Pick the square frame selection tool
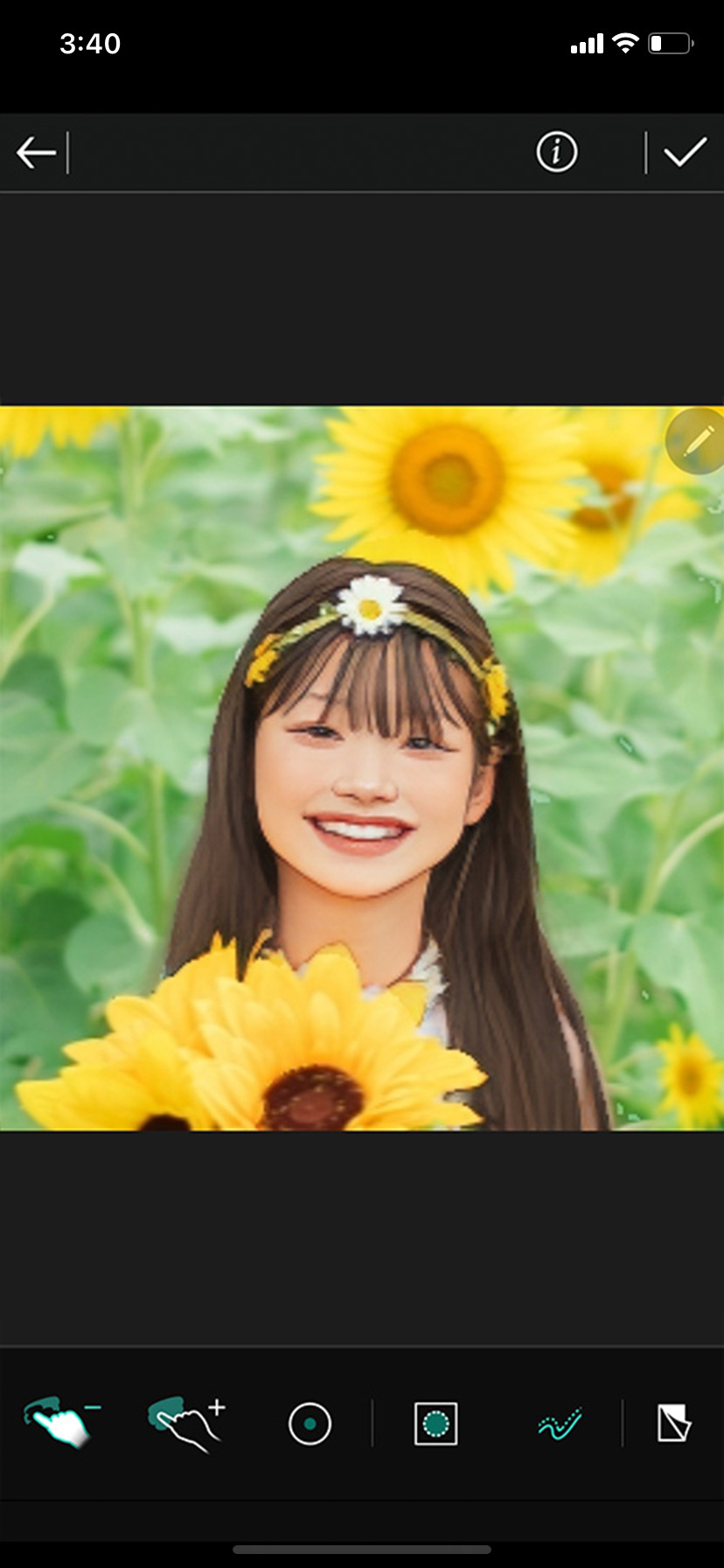The image size is (724, 1568). [435, 1424]
